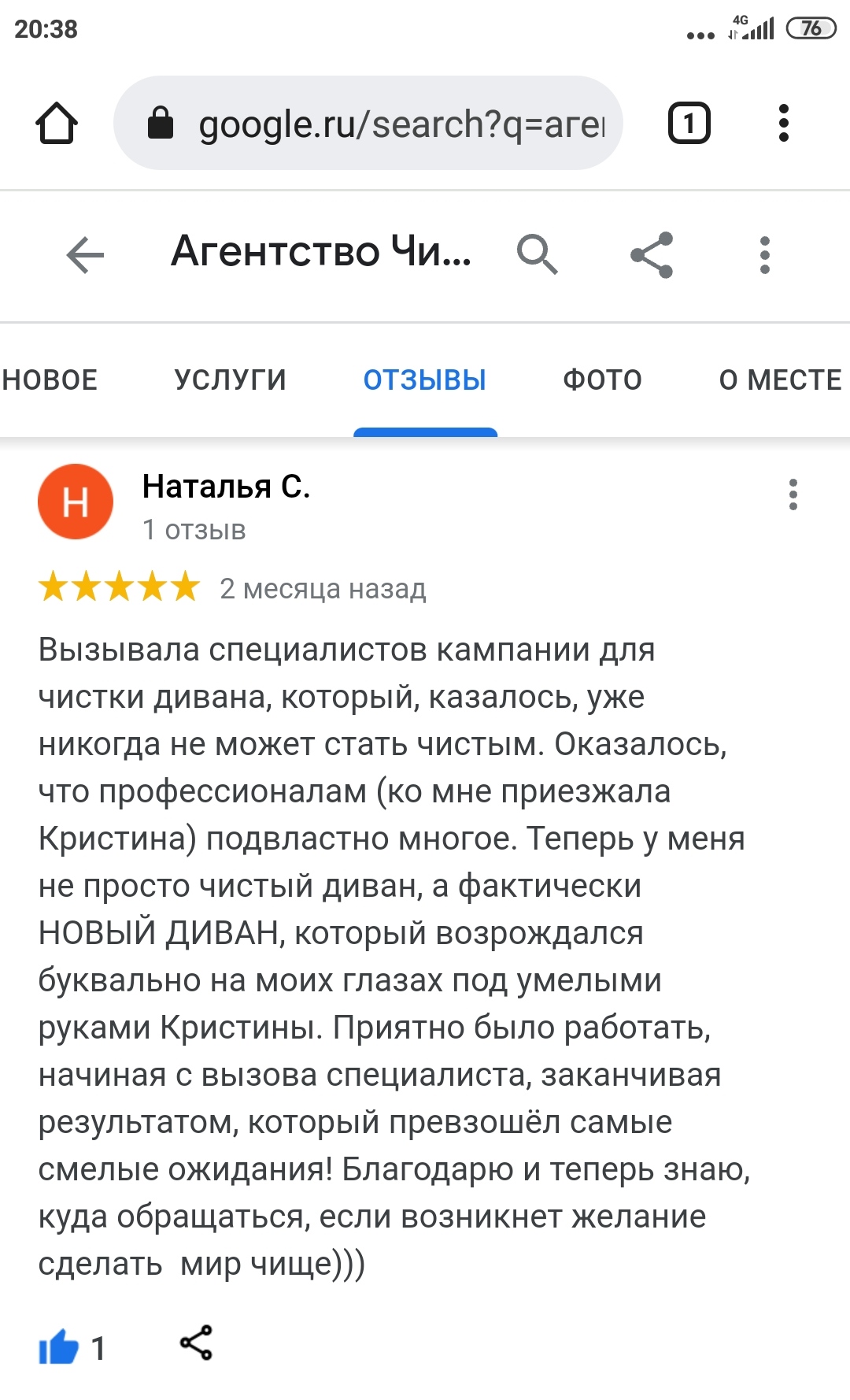850x1400 pixels.
Task: Switch to the Фото tab
Action: point(602,380)
